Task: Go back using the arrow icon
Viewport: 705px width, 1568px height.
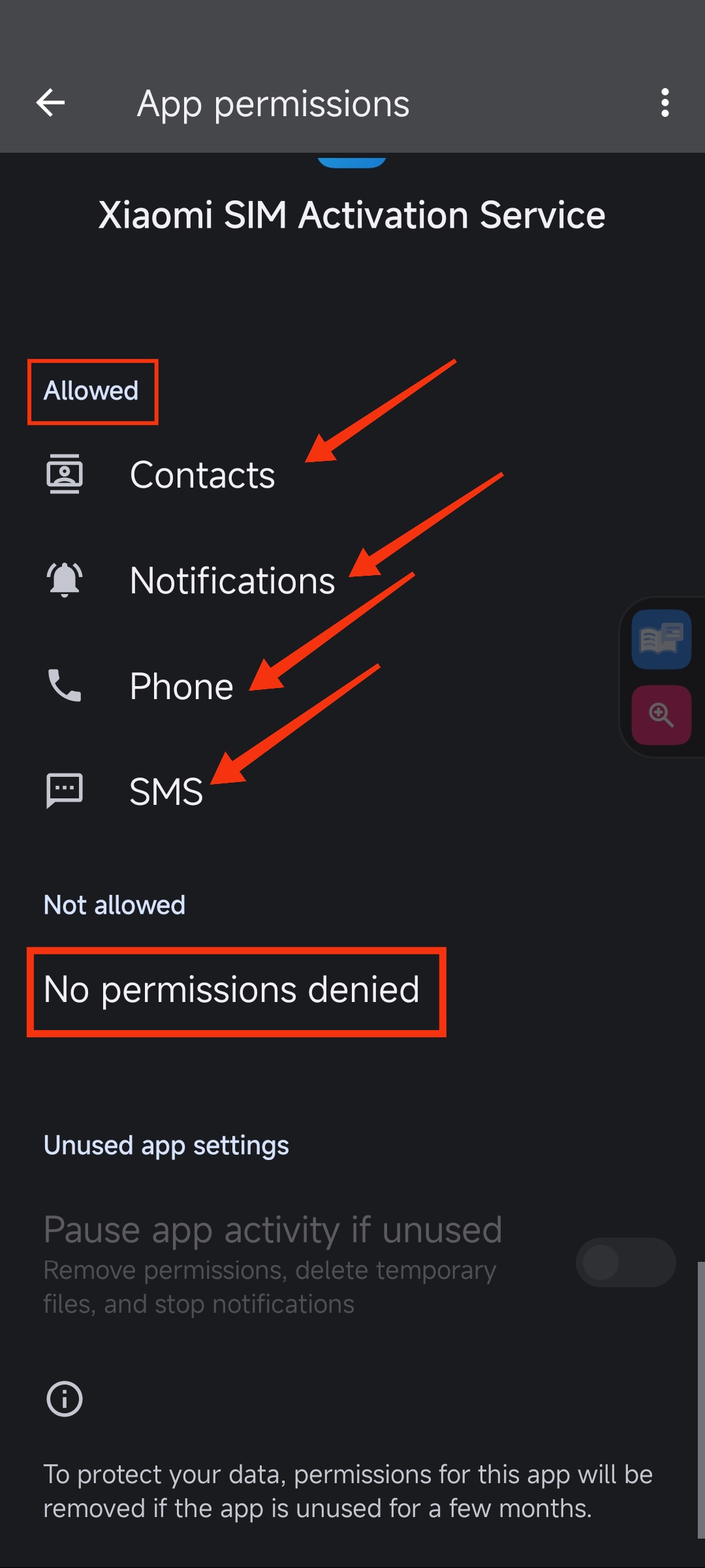Action: tap(50, 103)
